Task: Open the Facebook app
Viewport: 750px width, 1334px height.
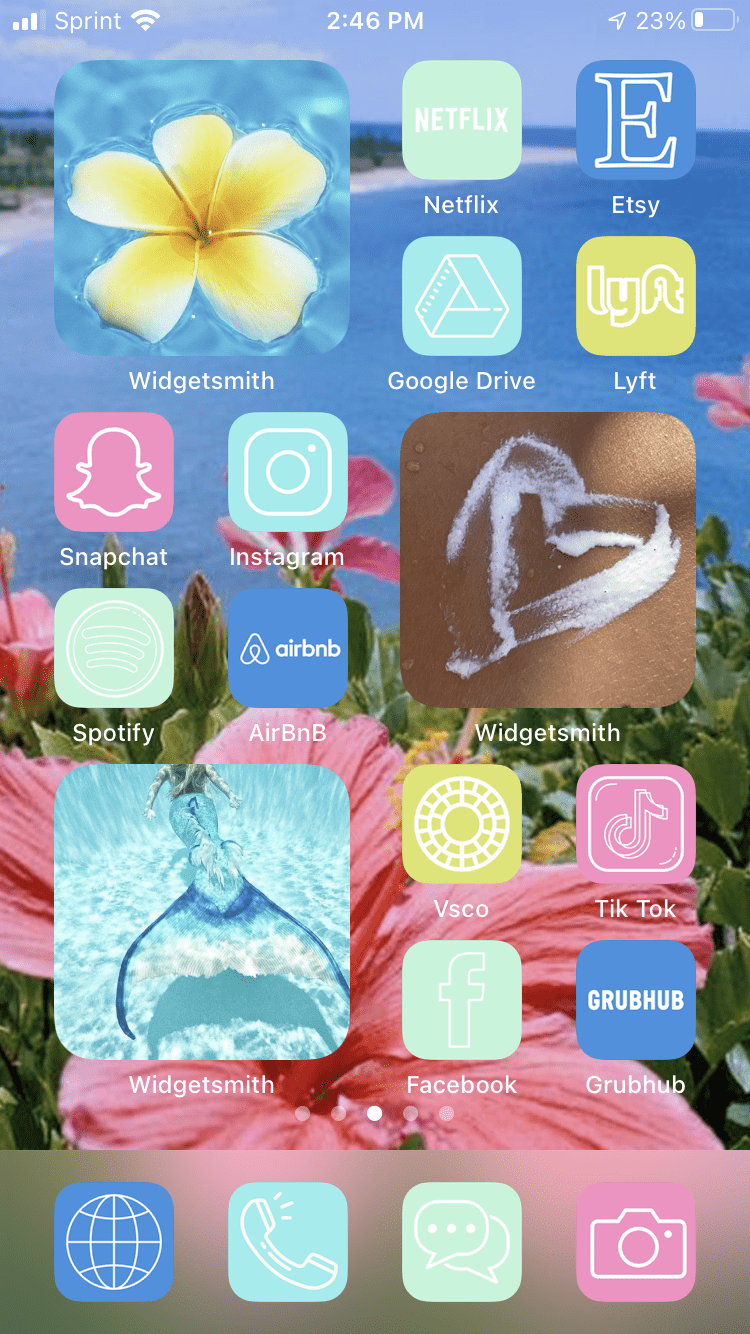Action: pyautogui.click(x=461, y=1000)
